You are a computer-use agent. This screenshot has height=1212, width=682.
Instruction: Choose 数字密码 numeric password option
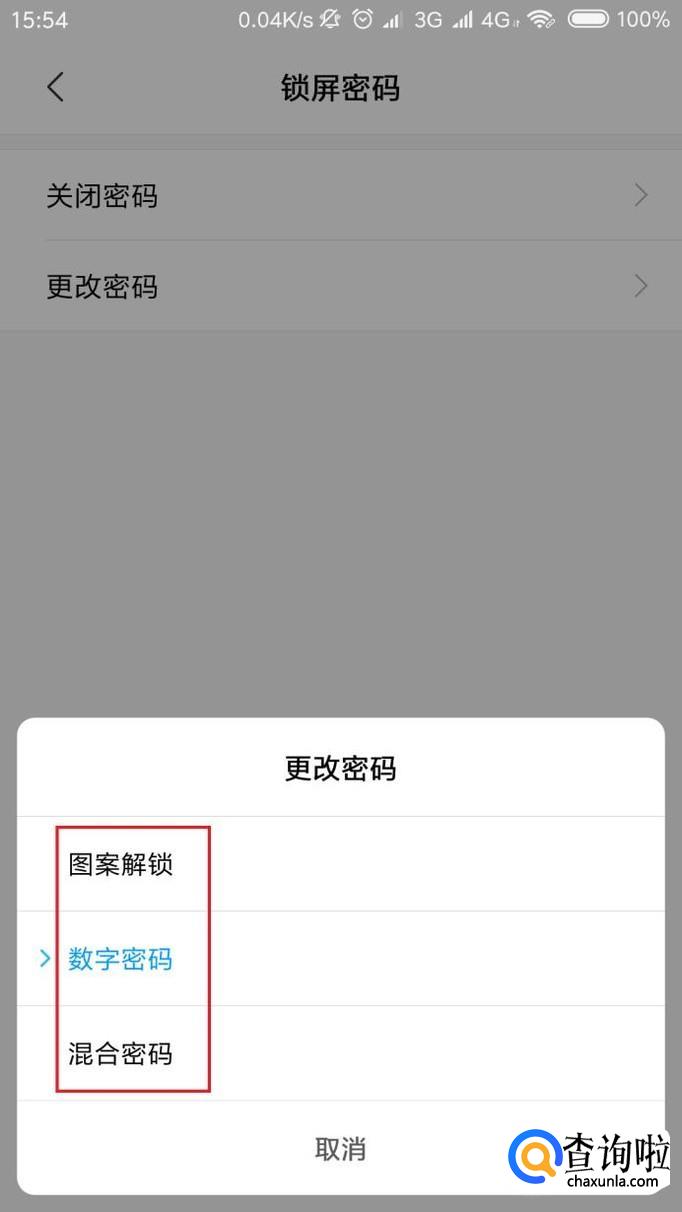(x=340, y=958)
